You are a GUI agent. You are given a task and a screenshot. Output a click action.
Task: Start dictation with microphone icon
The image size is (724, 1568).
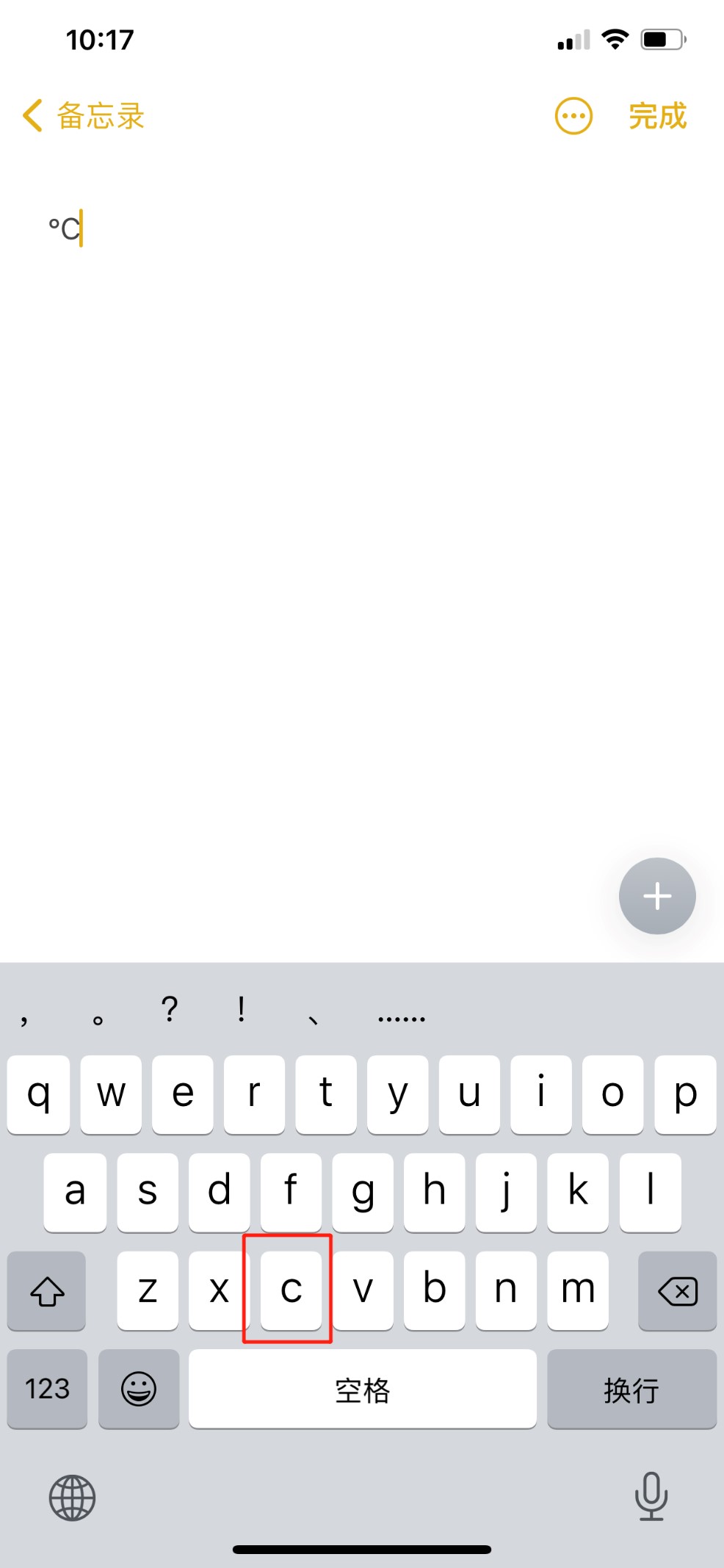coord(651,1496)
